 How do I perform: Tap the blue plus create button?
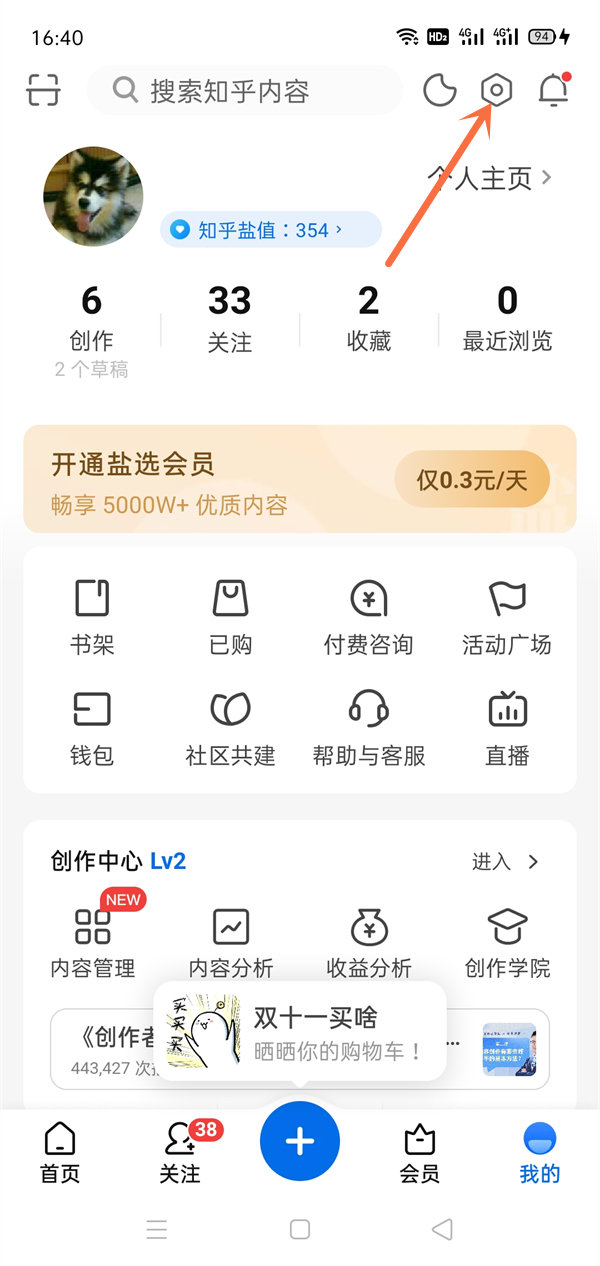click(x=300, y=1142)
